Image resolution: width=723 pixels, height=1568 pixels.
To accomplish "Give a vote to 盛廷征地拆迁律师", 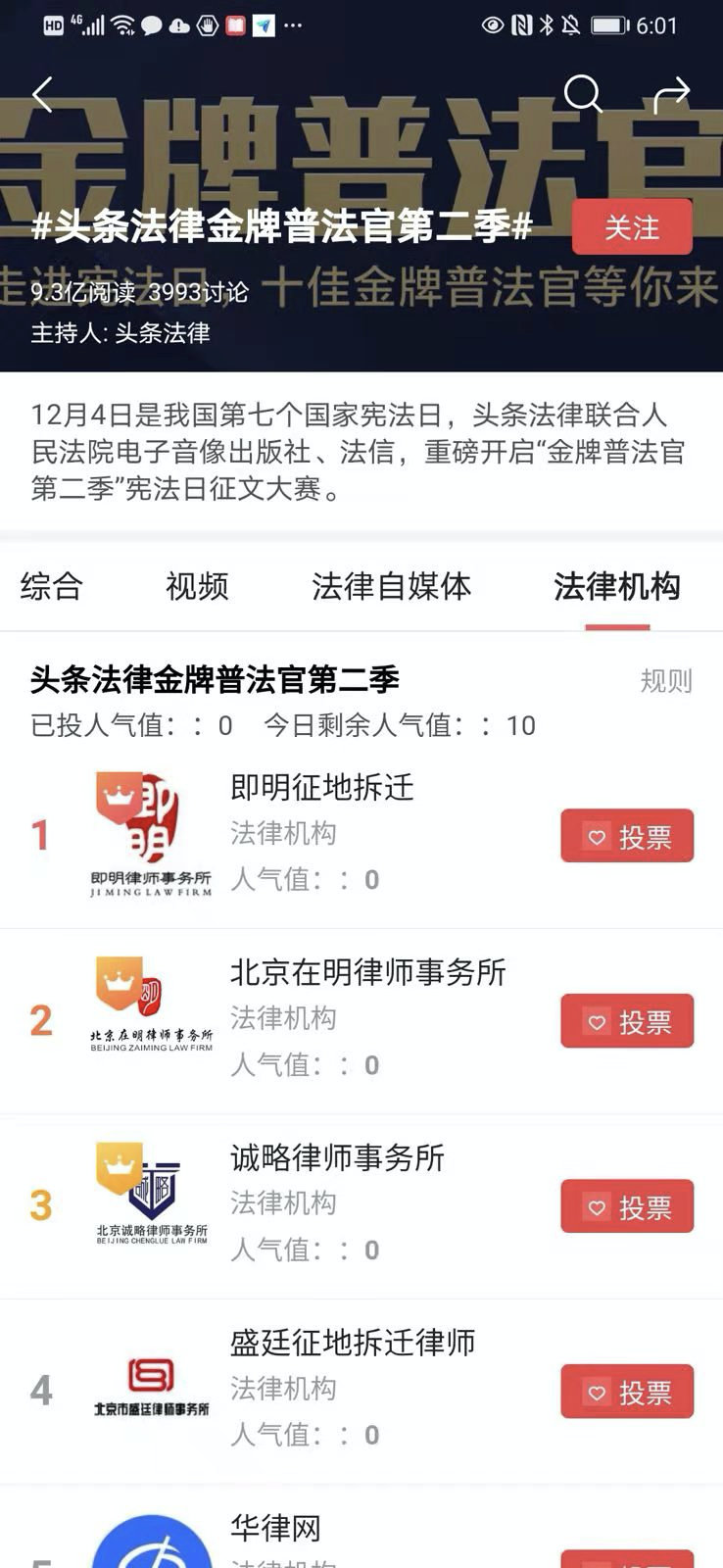I will (x=627, y=1392).
